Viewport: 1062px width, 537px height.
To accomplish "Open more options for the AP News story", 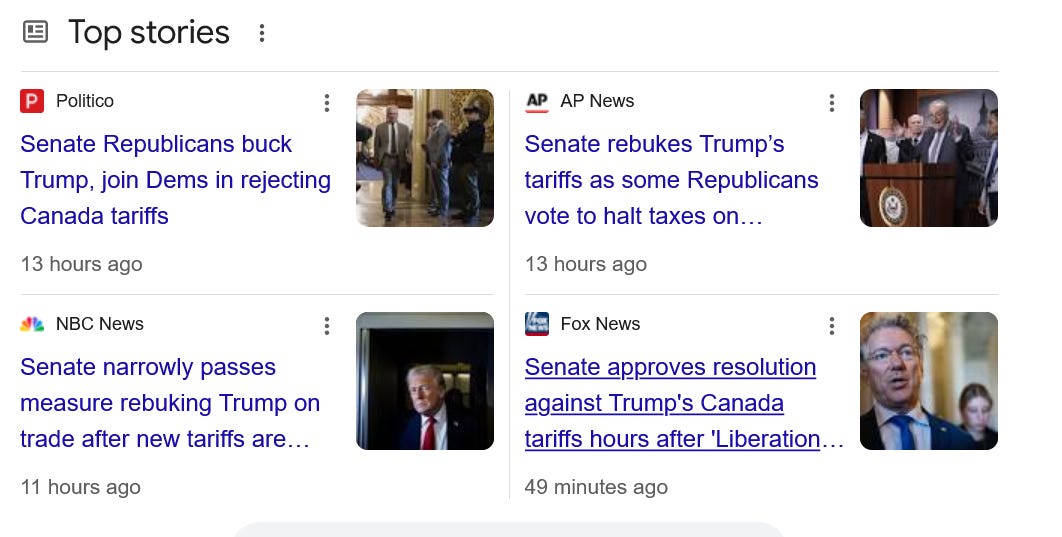I will (x=831, y=102).
